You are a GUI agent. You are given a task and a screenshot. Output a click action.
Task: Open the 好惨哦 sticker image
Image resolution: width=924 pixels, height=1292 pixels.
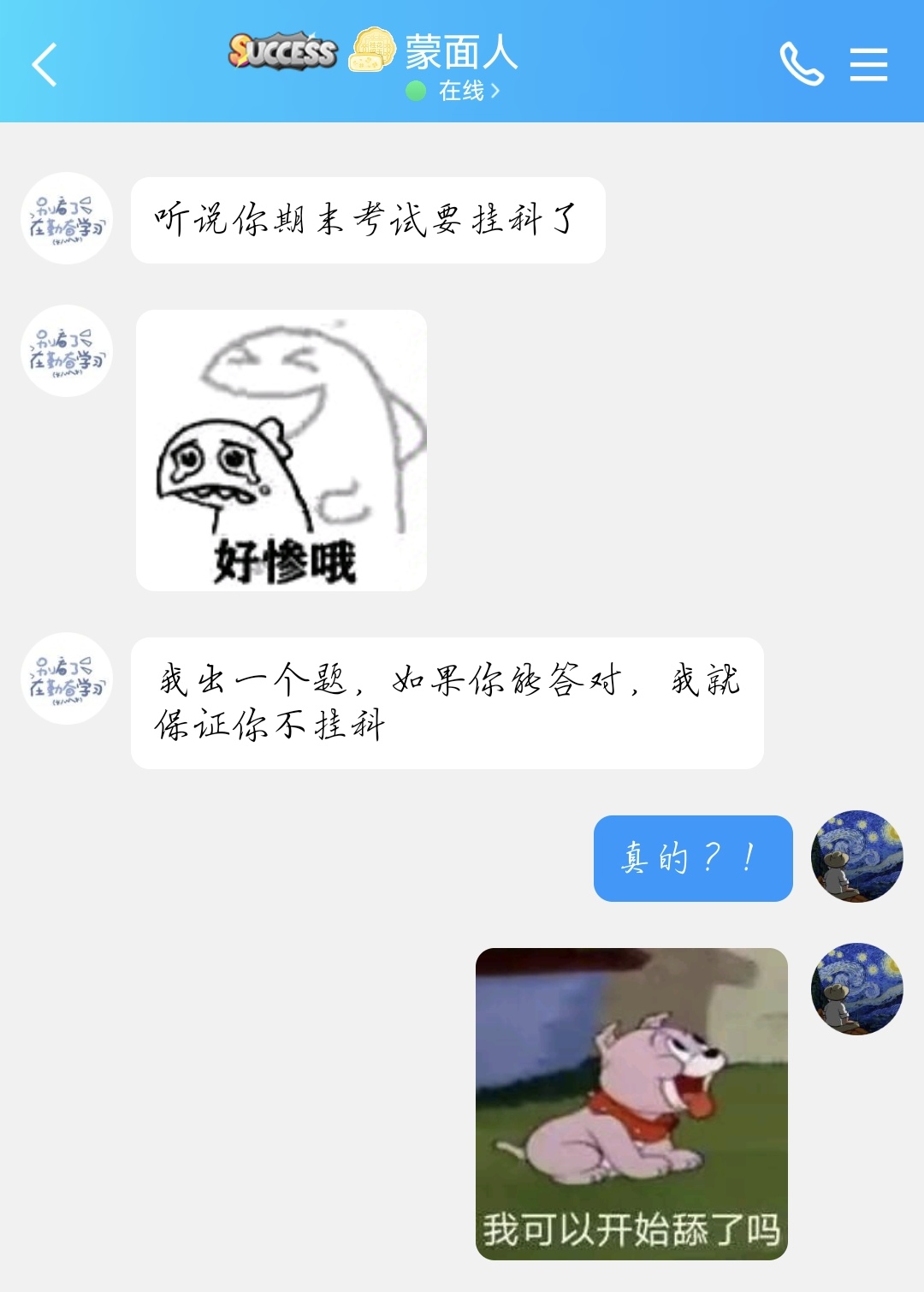point(281,450)
